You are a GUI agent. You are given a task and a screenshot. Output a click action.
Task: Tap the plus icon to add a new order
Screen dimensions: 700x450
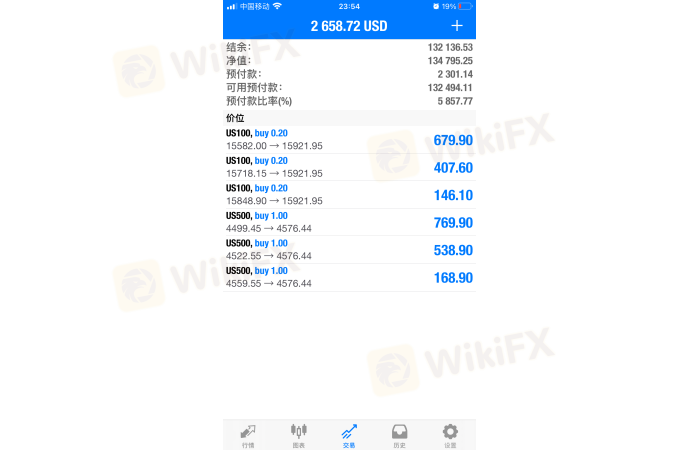coord(457,25)
